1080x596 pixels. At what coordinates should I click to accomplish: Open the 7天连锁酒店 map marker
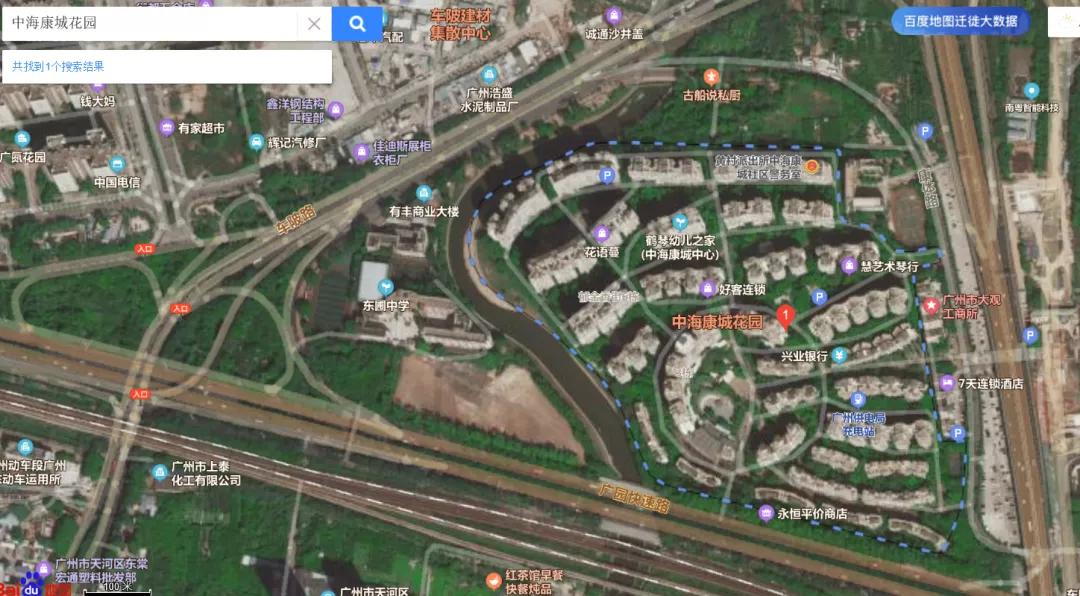(947, 382)
